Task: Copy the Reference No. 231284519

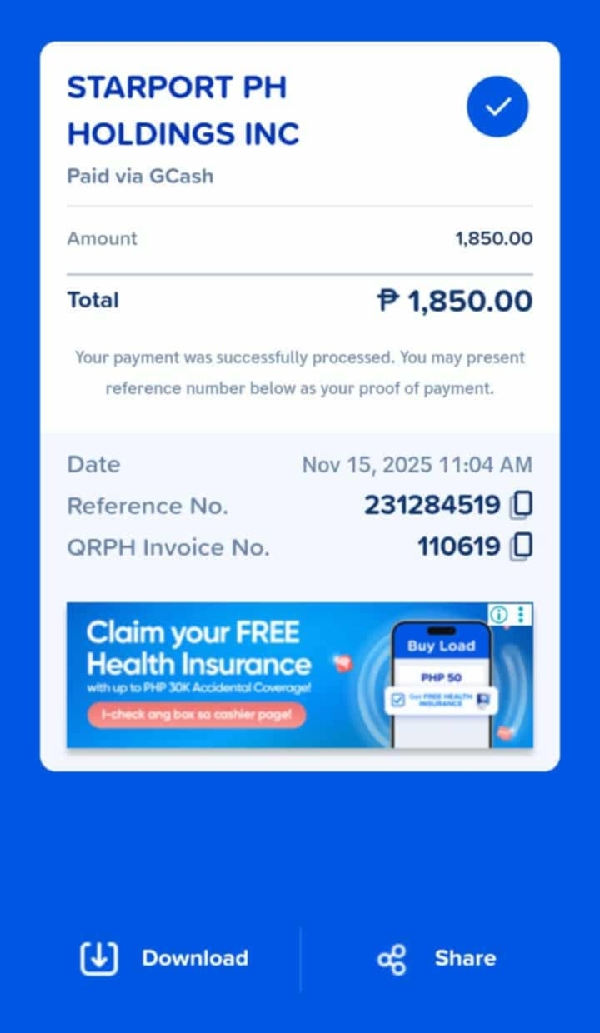Action: 521,506
